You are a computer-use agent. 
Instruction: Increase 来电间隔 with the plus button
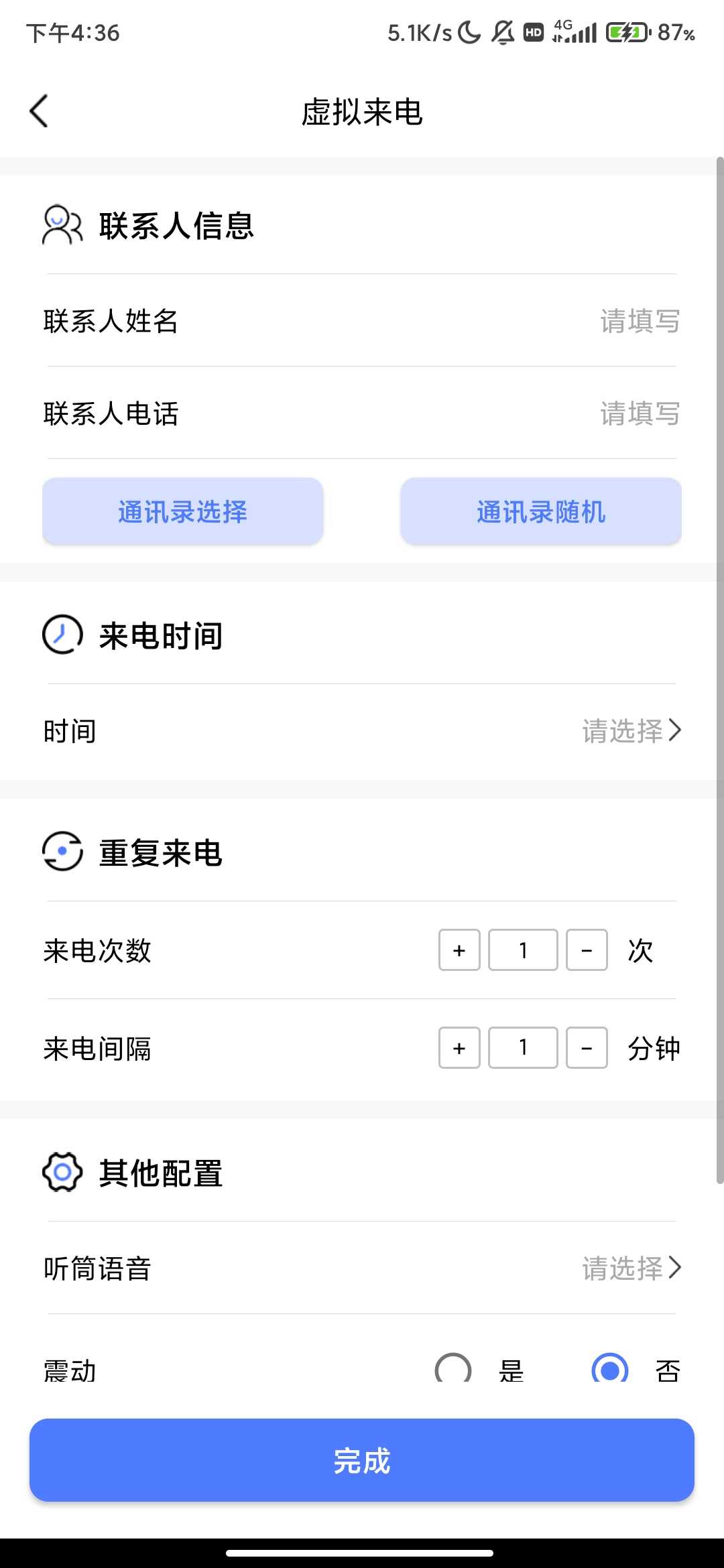coord(459,1048)
